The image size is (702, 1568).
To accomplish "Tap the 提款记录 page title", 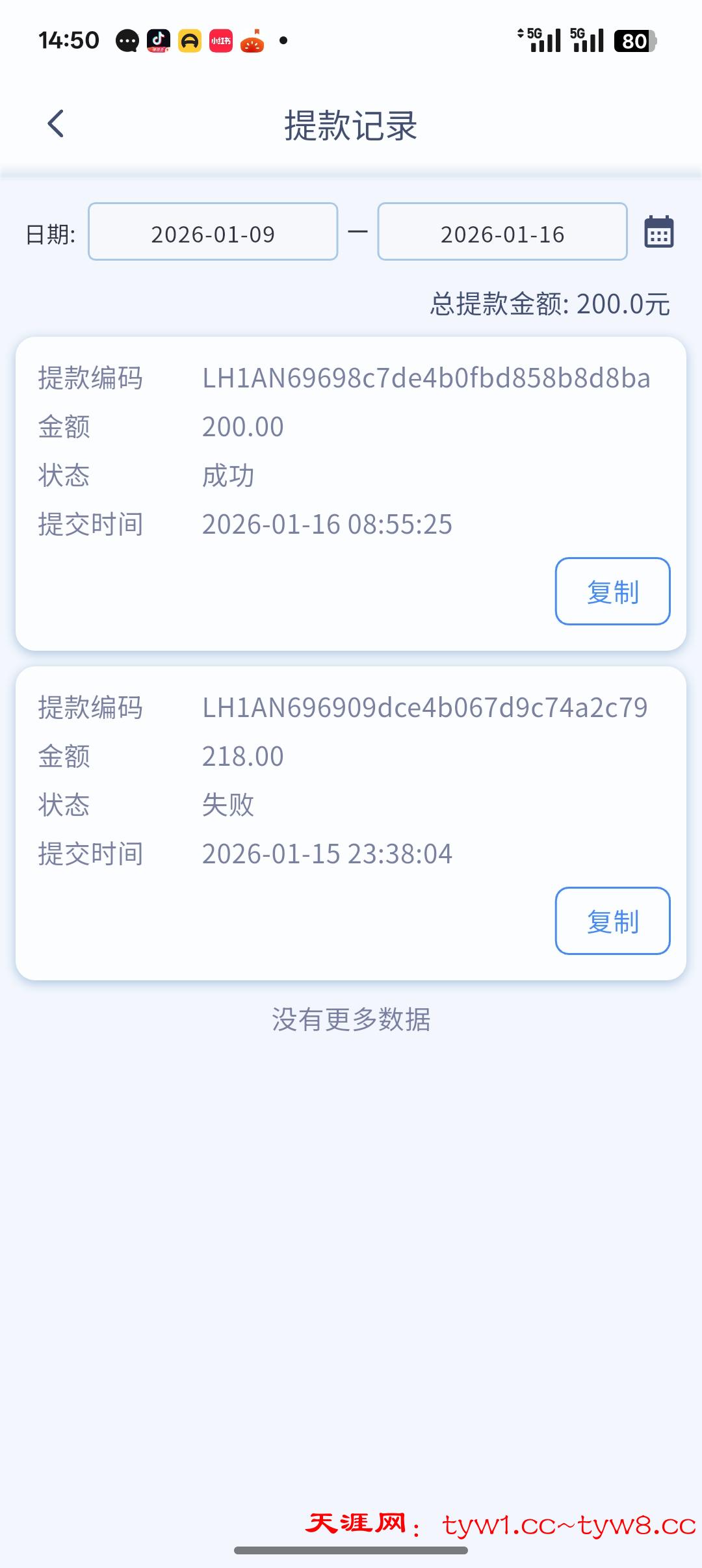I will [351, 125].
